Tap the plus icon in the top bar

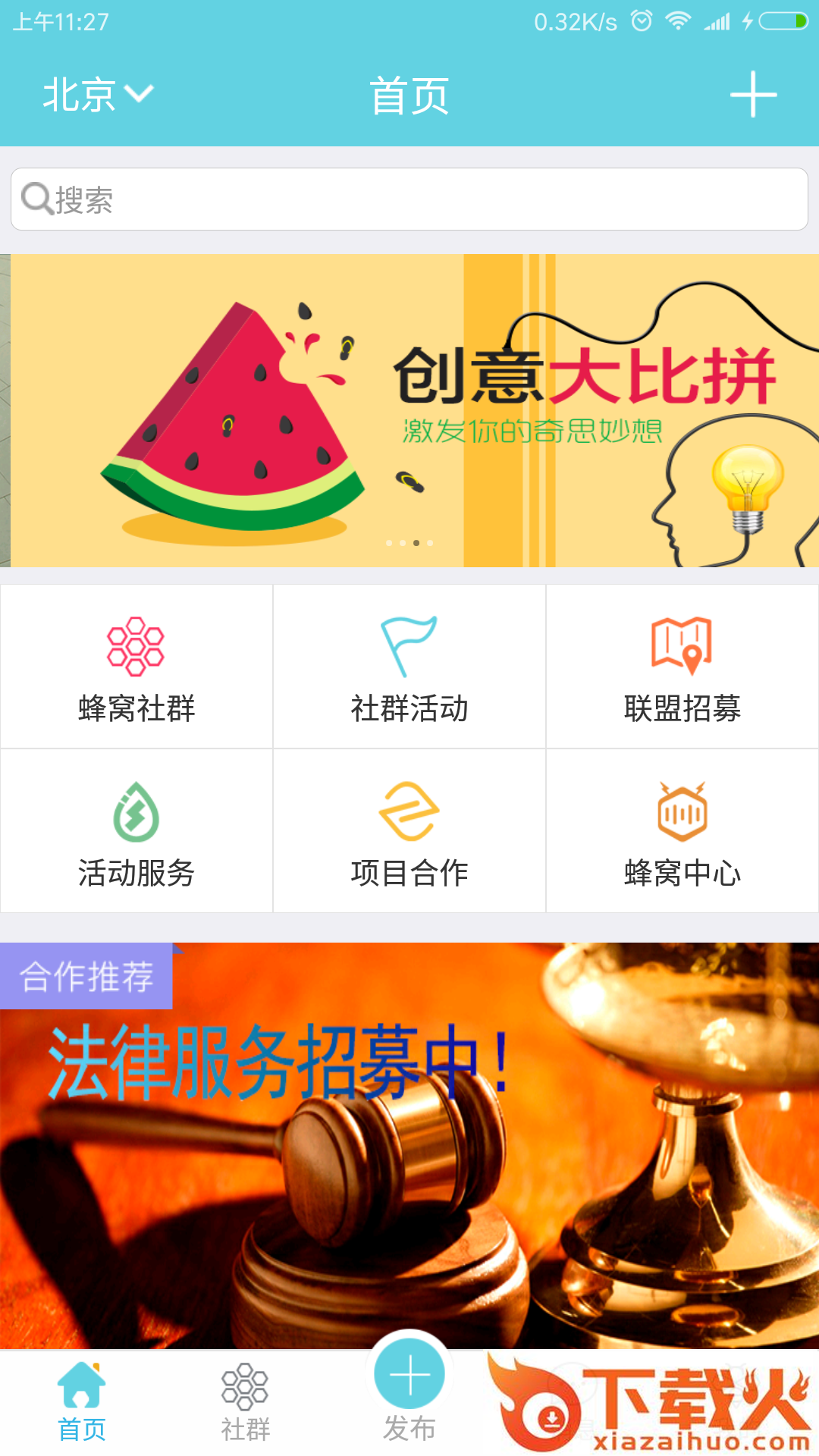[x=753, y=93]
